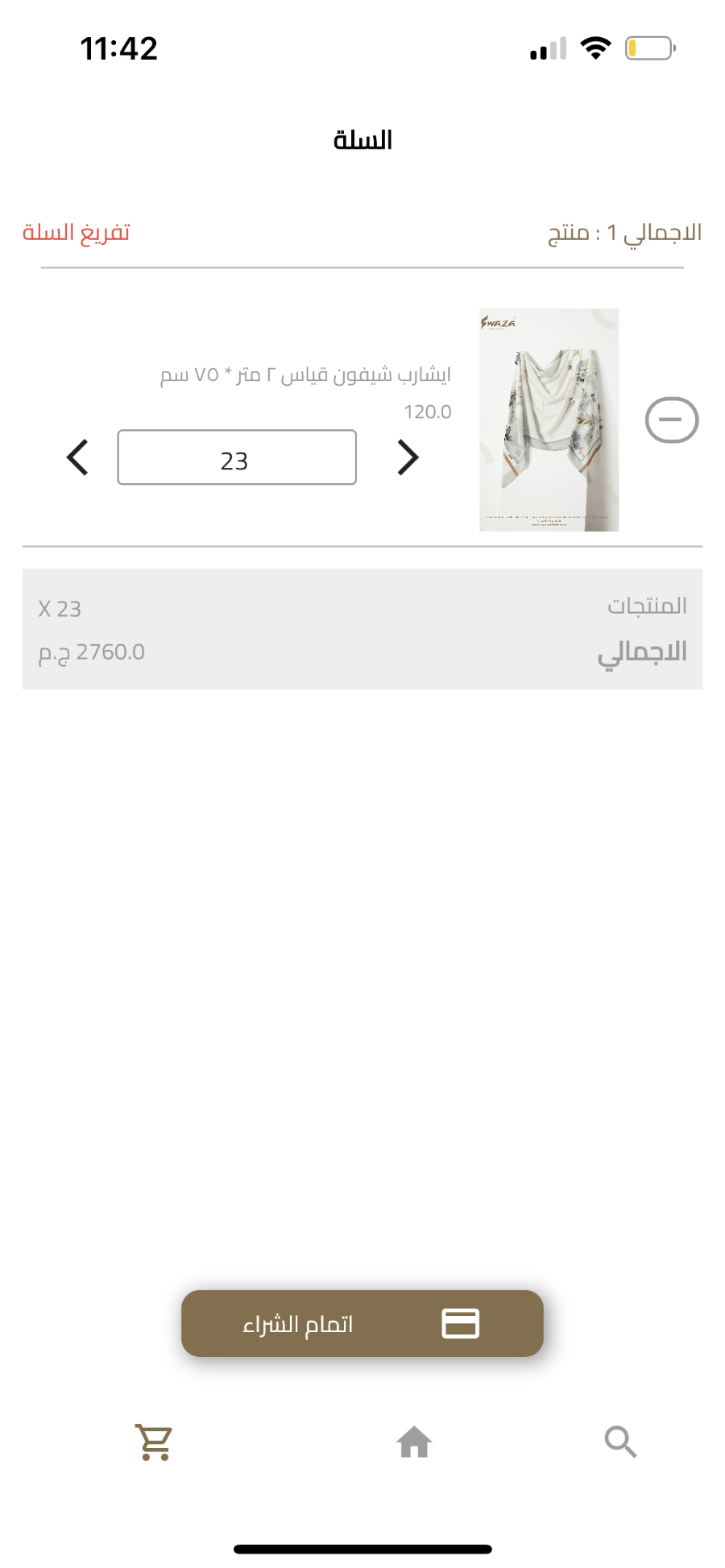
Task: Open the cart tab
Action: [153, 1442]
